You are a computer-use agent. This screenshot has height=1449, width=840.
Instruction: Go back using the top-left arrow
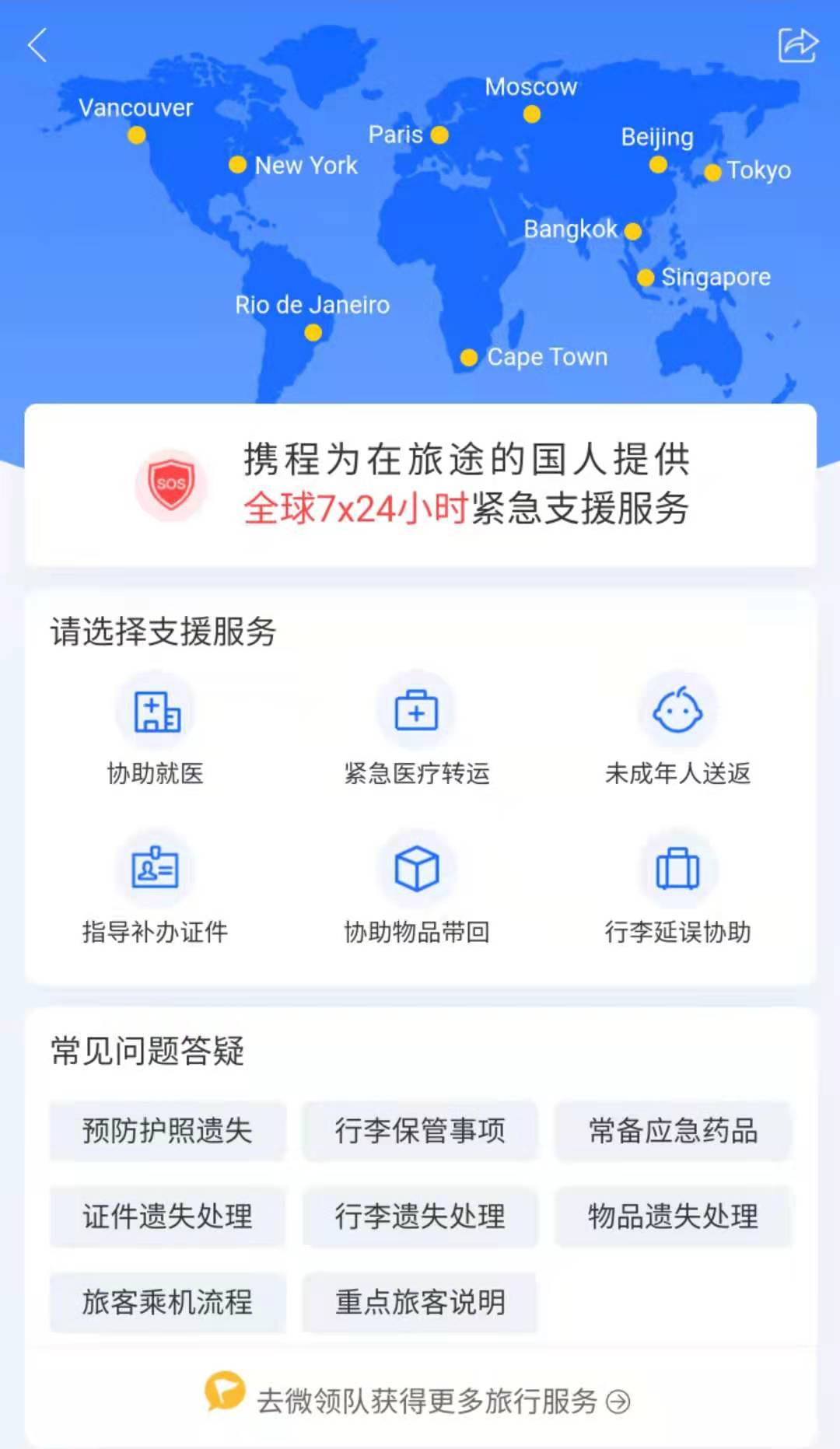37,45
